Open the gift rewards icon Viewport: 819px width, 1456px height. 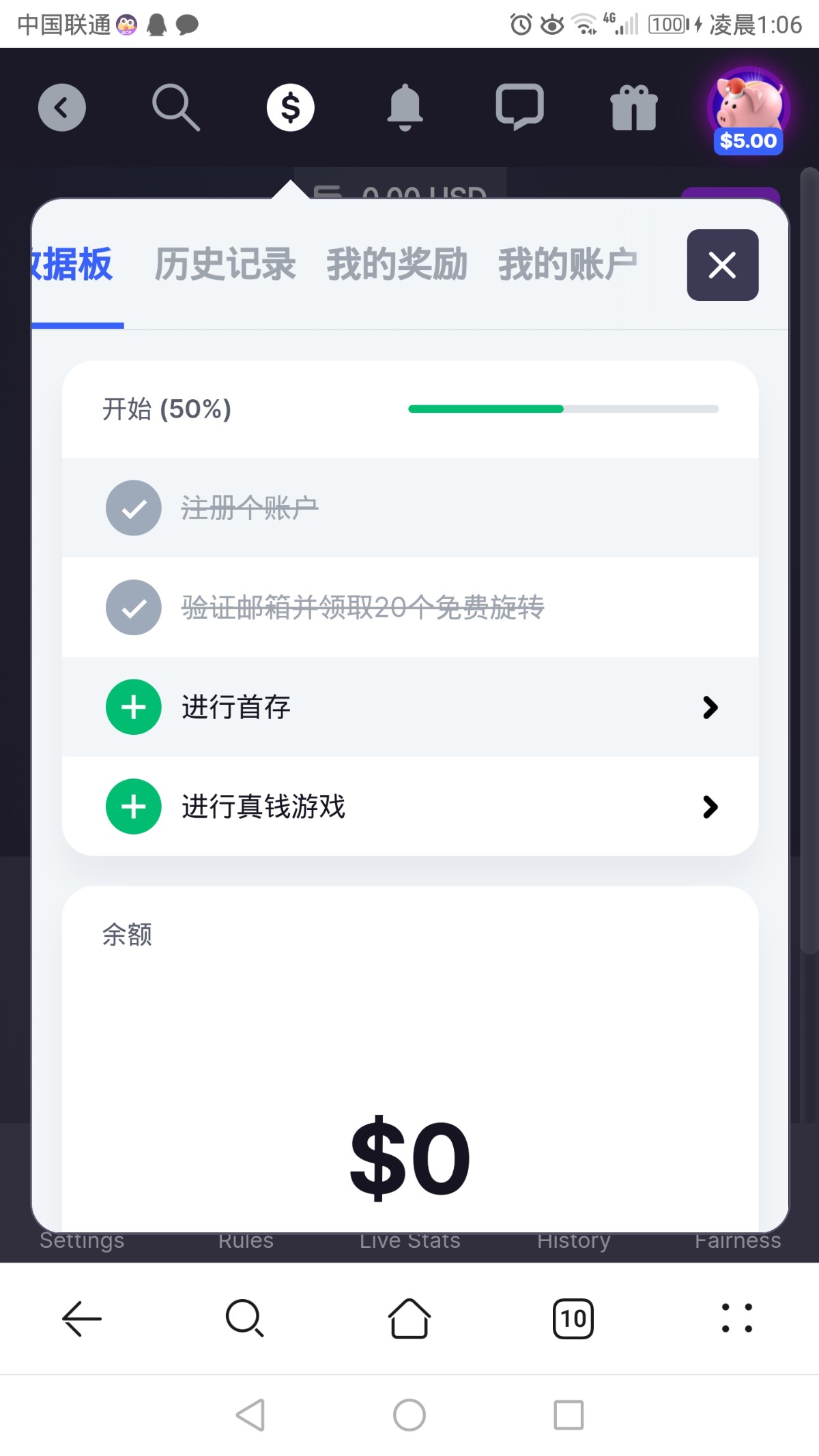(x=634, y=108)
